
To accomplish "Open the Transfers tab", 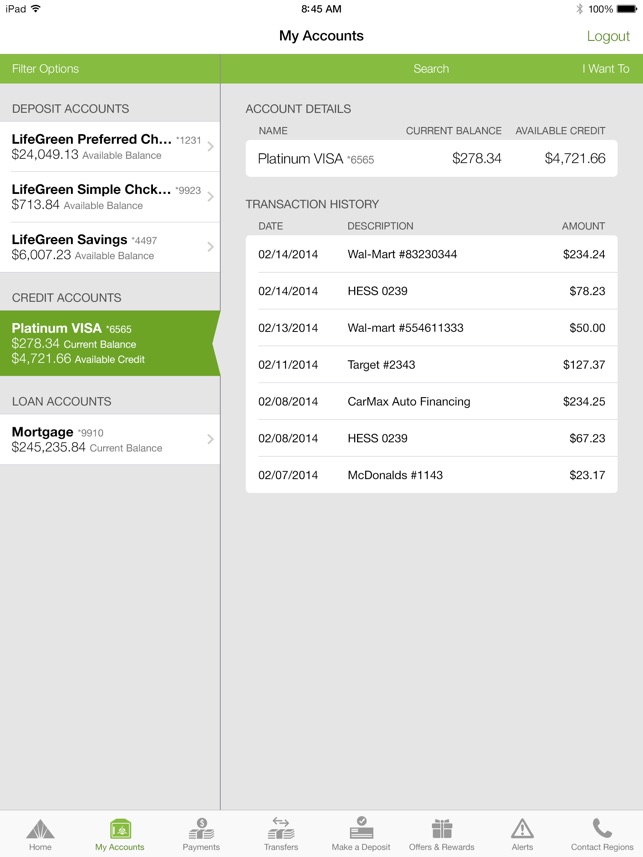I will coord(281,834).
